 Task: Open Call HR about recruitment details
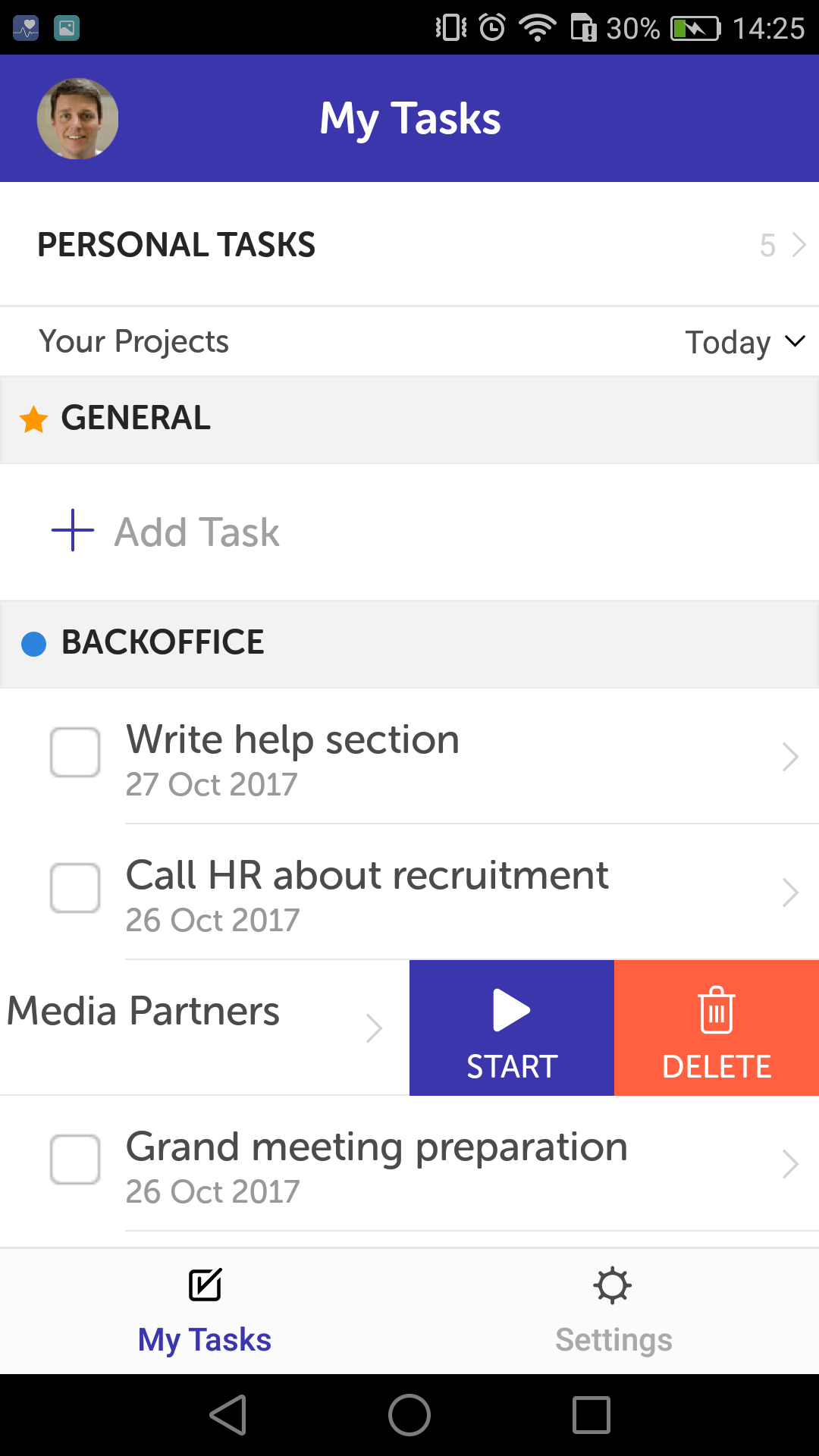(x=455, y=892)
